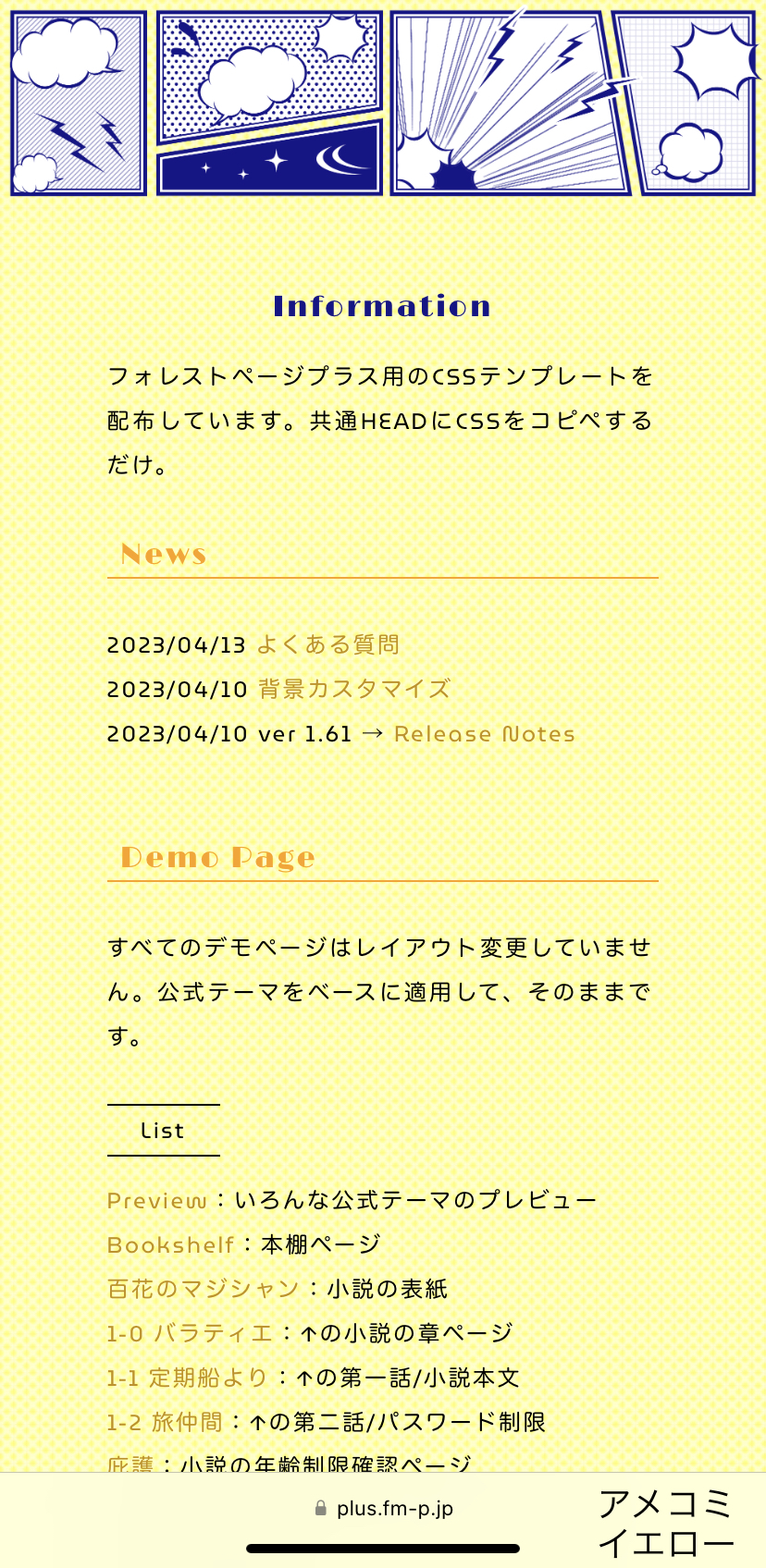Screen dimensions: 766x1568
Task: Open the よくある質問 news link
Action: (327, 644)
